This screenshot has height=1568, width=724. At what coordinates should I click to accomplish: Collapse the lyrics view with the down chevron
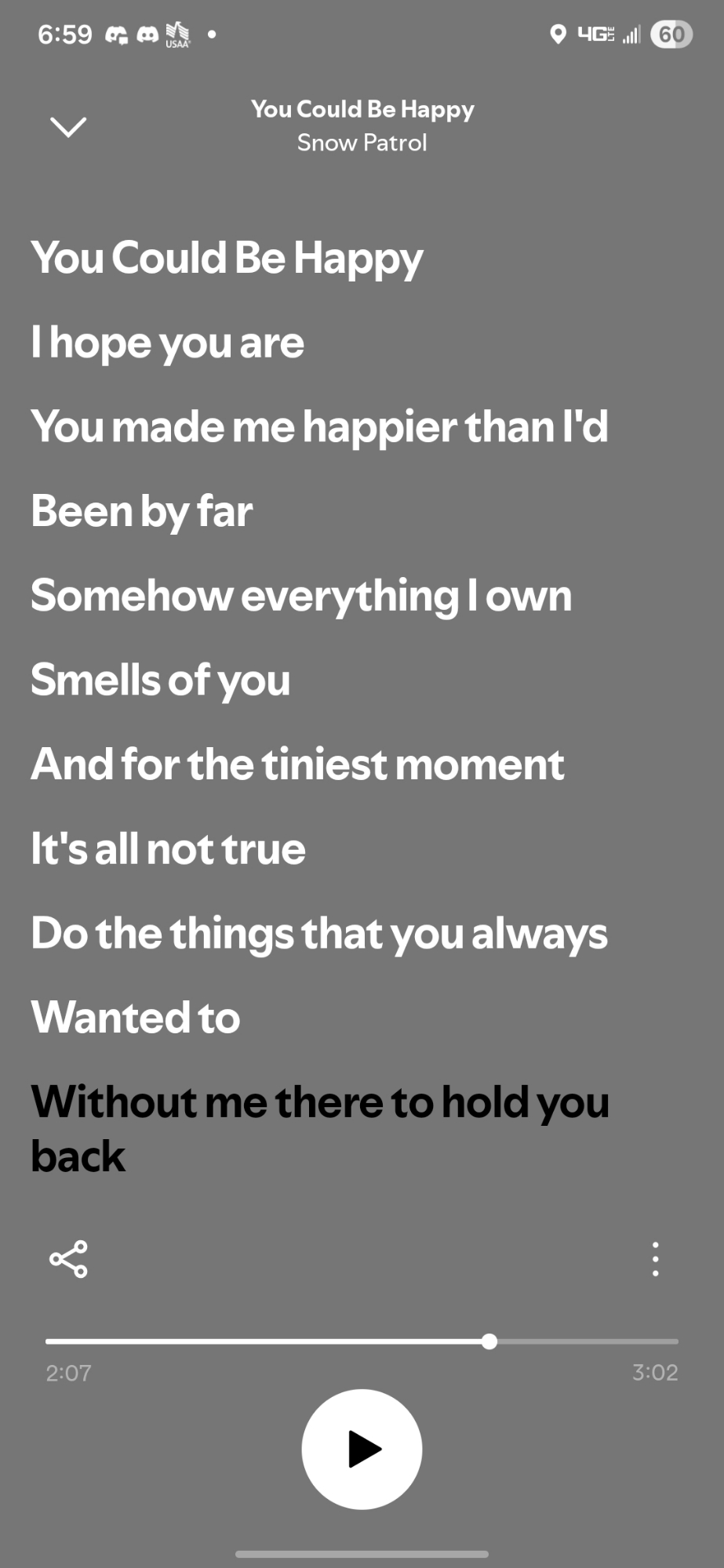tap(68, 126)
